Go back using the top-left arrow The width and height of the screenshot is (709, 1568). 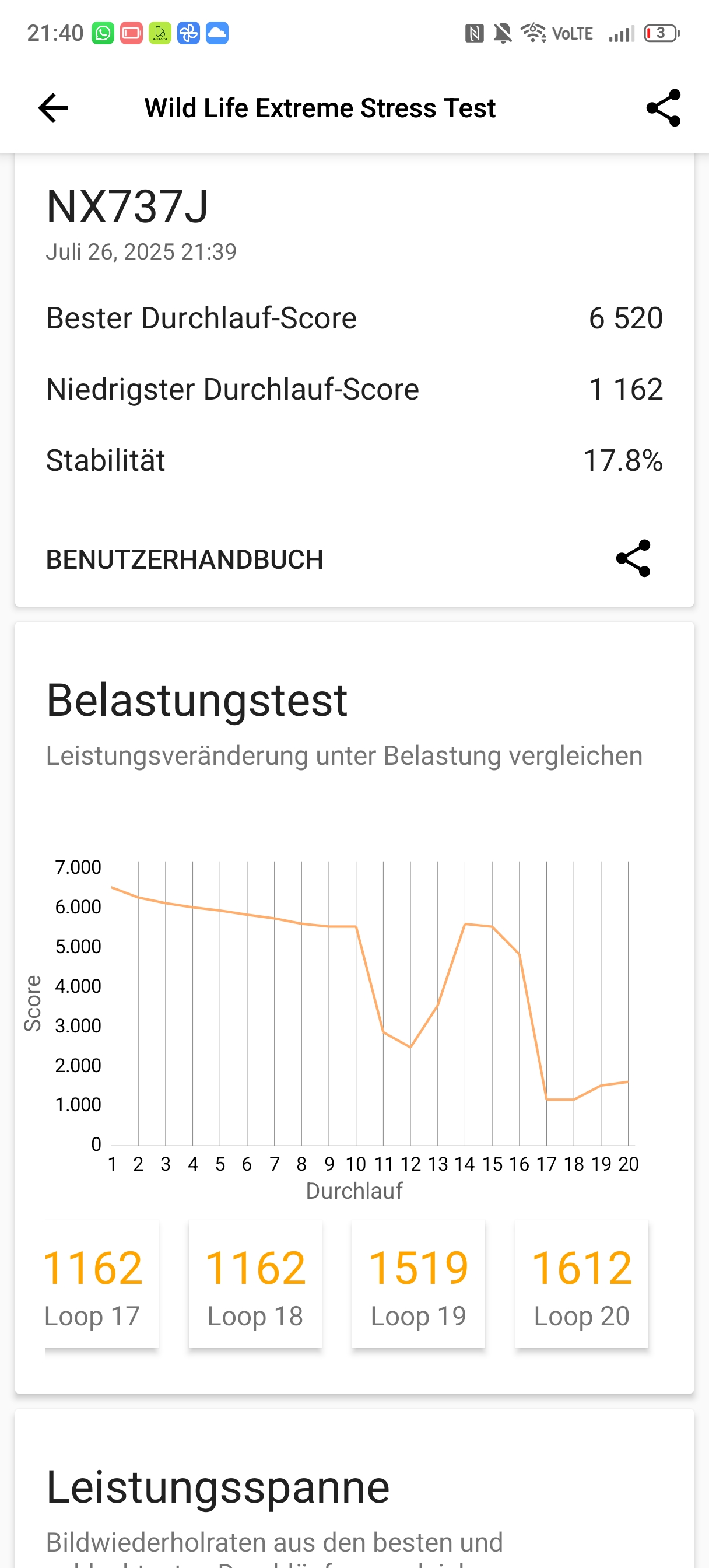pyautogui.click(x=53, y=108)
